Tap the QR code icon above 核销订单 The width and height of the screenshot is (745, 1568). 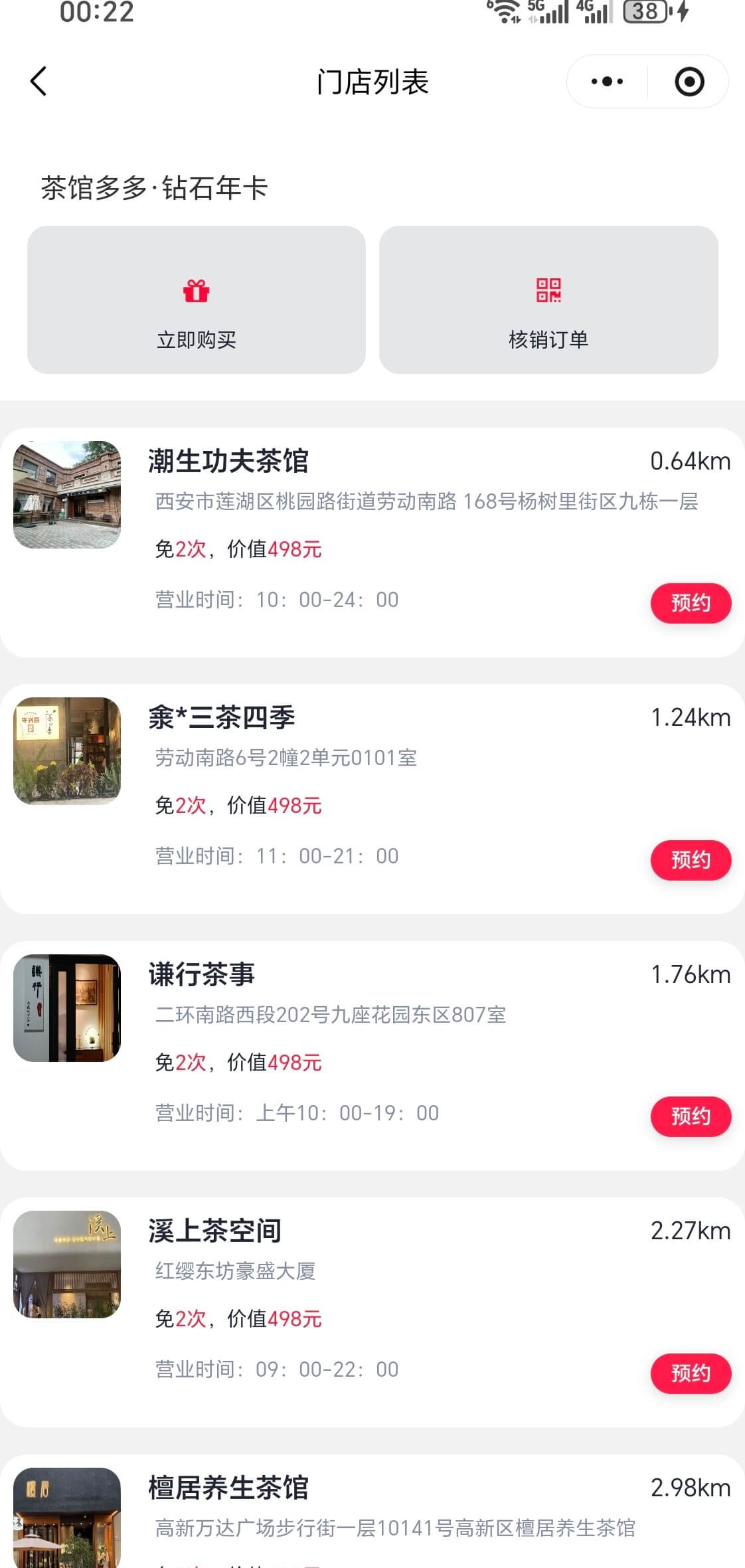pos(549,291)
